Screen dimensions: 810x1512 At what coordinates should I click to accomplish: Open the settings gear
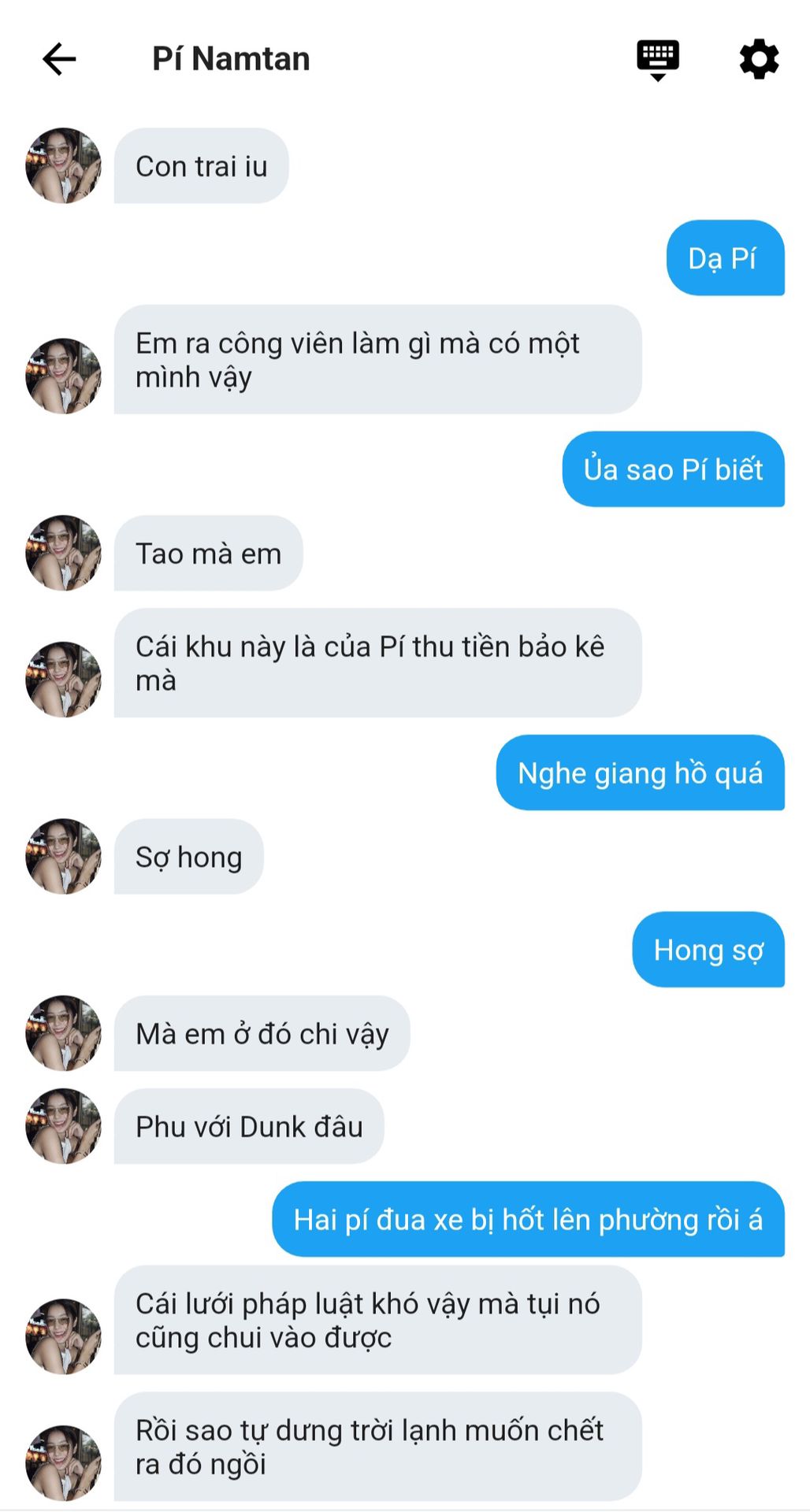point(759,59)
